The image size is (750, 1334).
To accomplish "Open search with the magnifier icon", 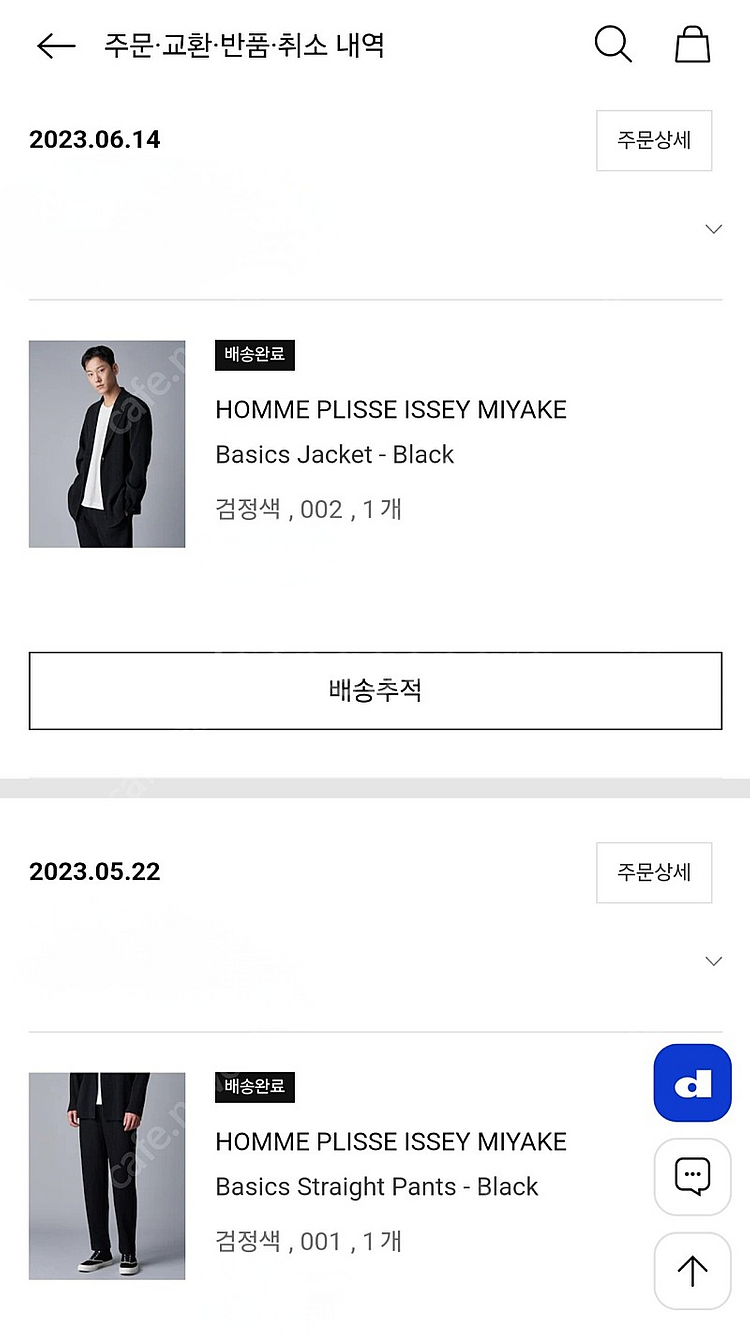I will click(613, 44).
